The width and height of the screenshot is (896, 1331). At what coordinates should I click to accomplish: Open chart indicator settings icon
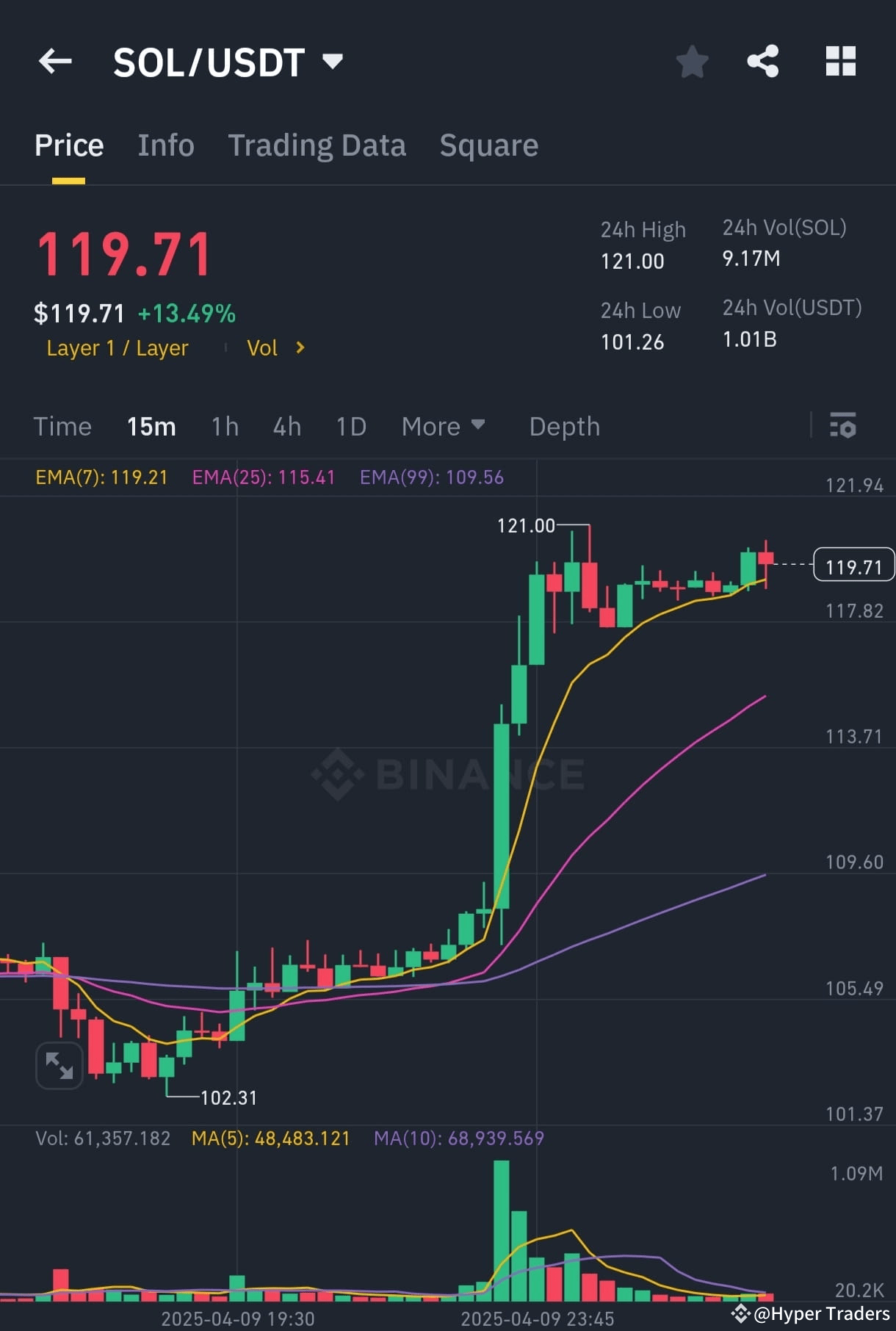[x=843, y=426]
